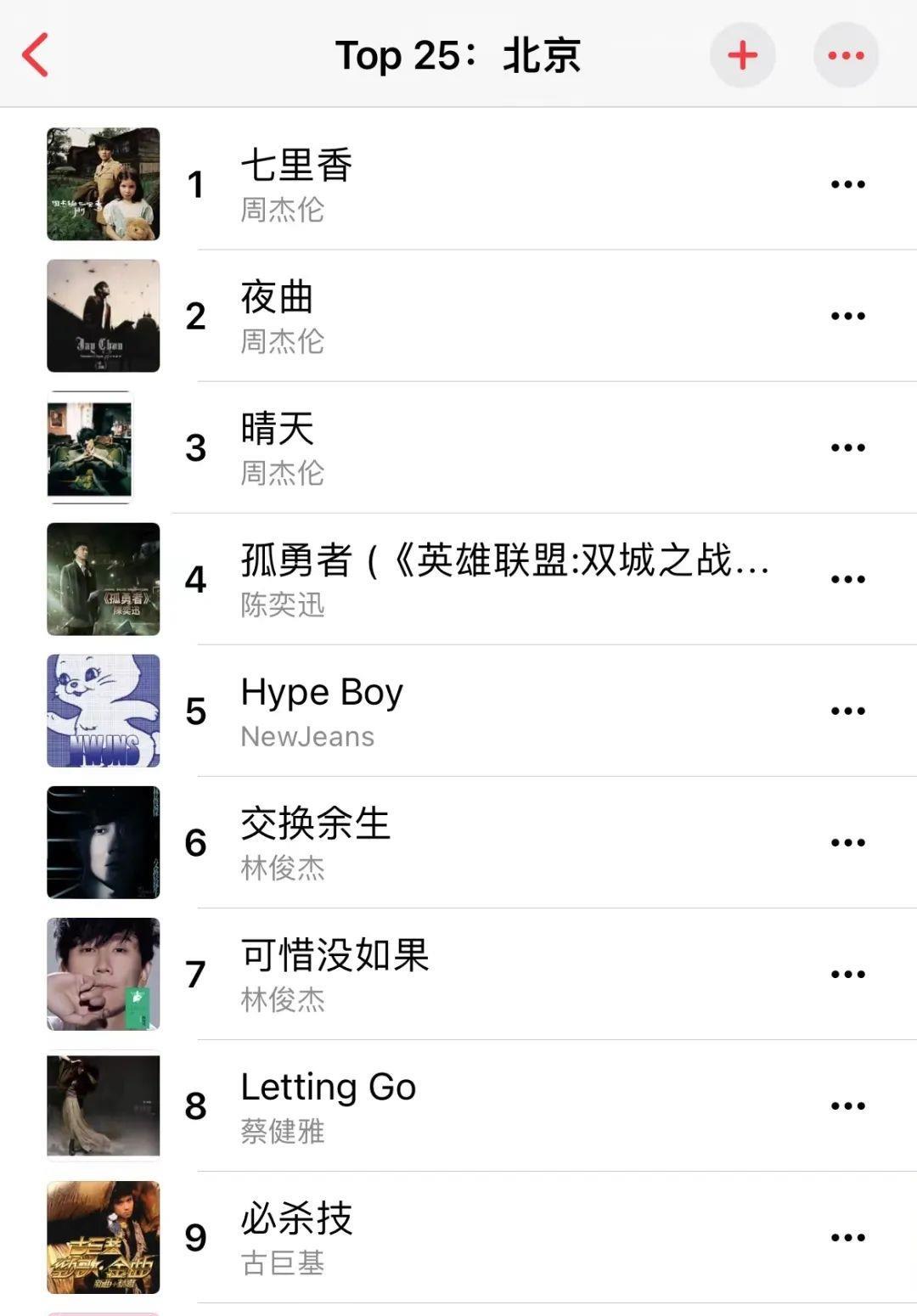Show more actions for 交换余生
This screenshot has height=1316, width=917.
pyautogui.click(x=847, y=842)
